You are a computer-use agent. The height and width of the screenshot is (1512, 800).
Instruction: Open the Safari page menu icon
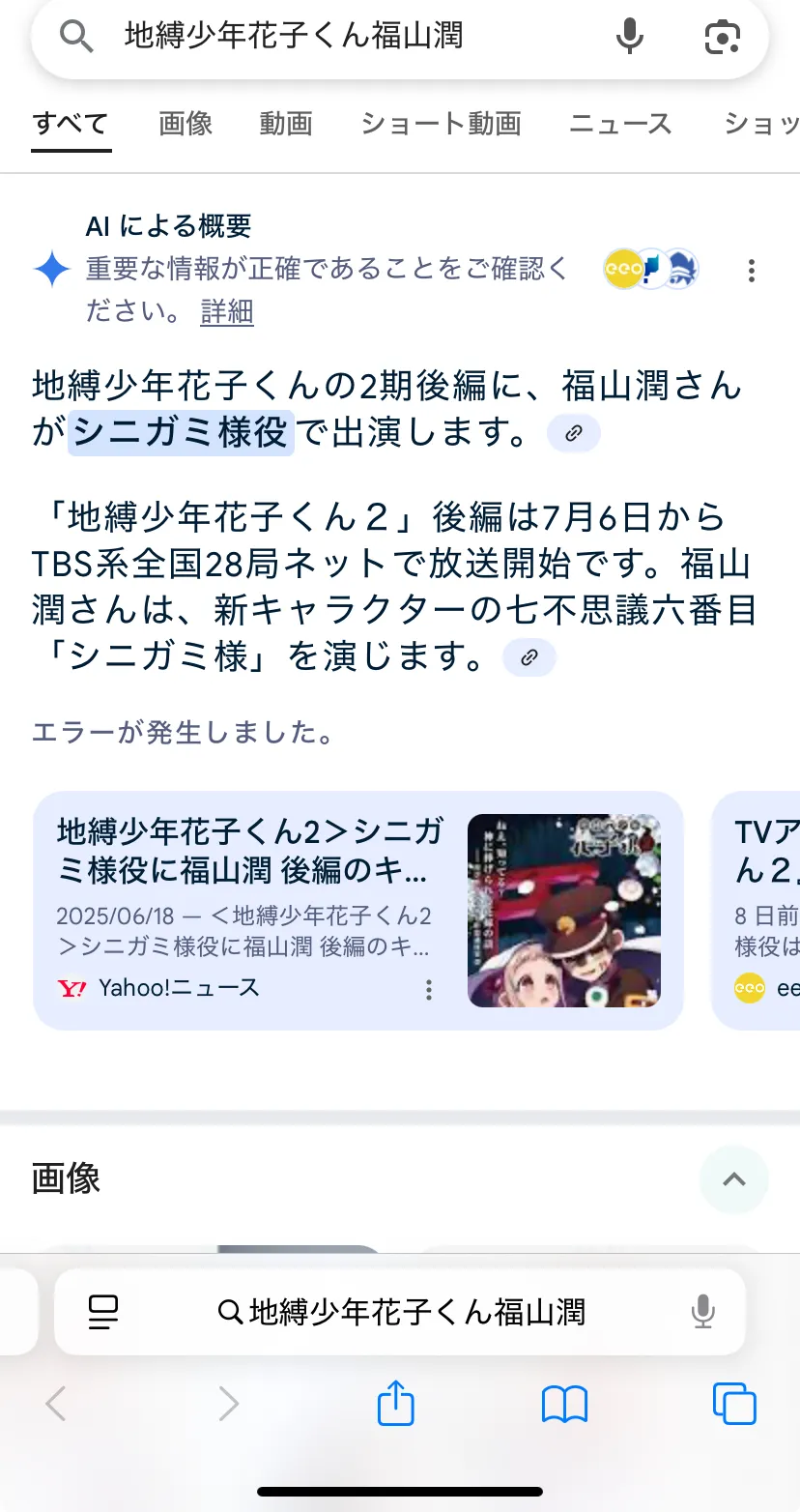pyautogui.click(x=102, y=1312)
